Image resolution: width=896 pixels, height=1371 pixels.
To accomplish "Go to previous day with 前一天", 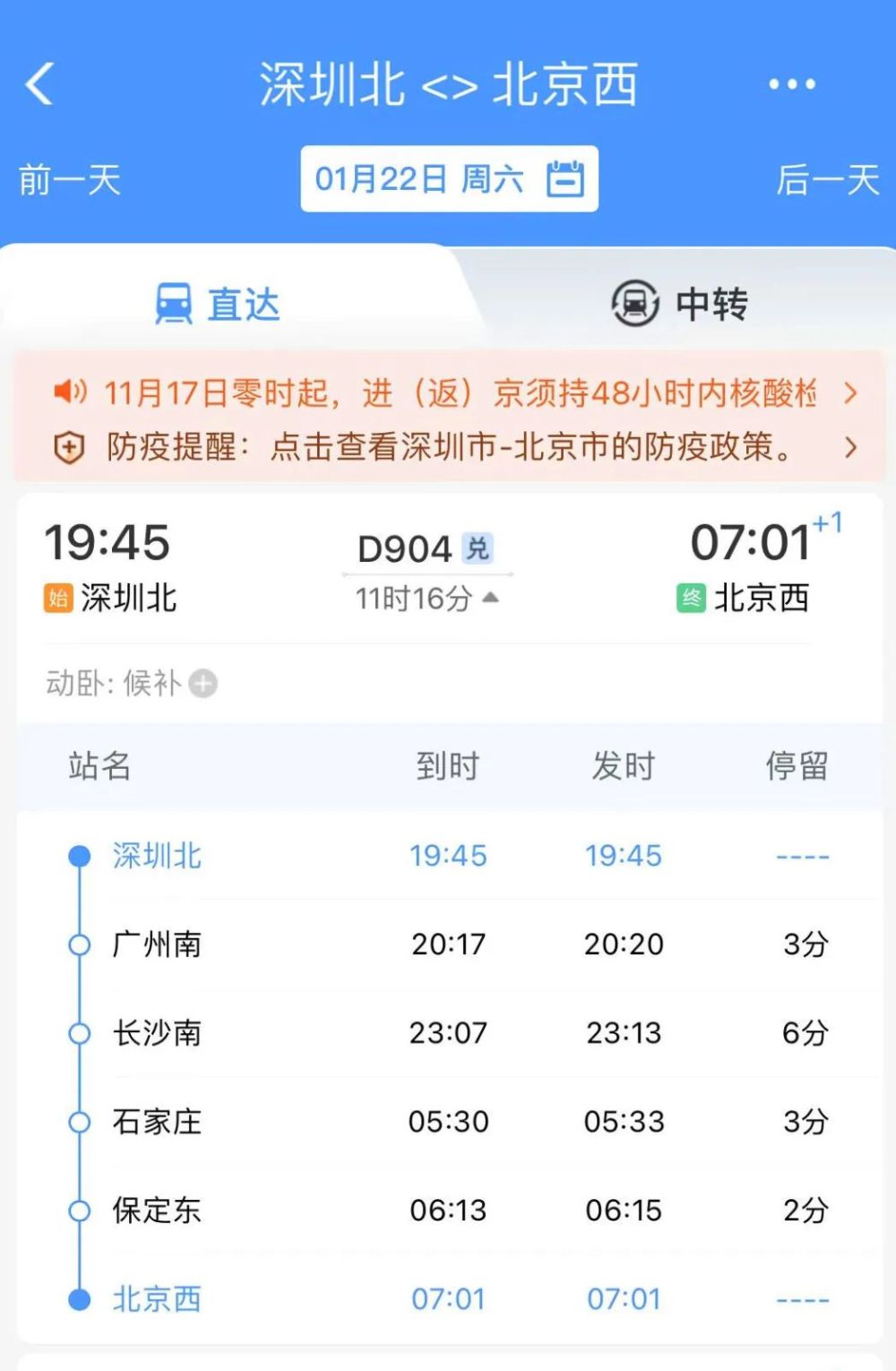I will point(70,180).
